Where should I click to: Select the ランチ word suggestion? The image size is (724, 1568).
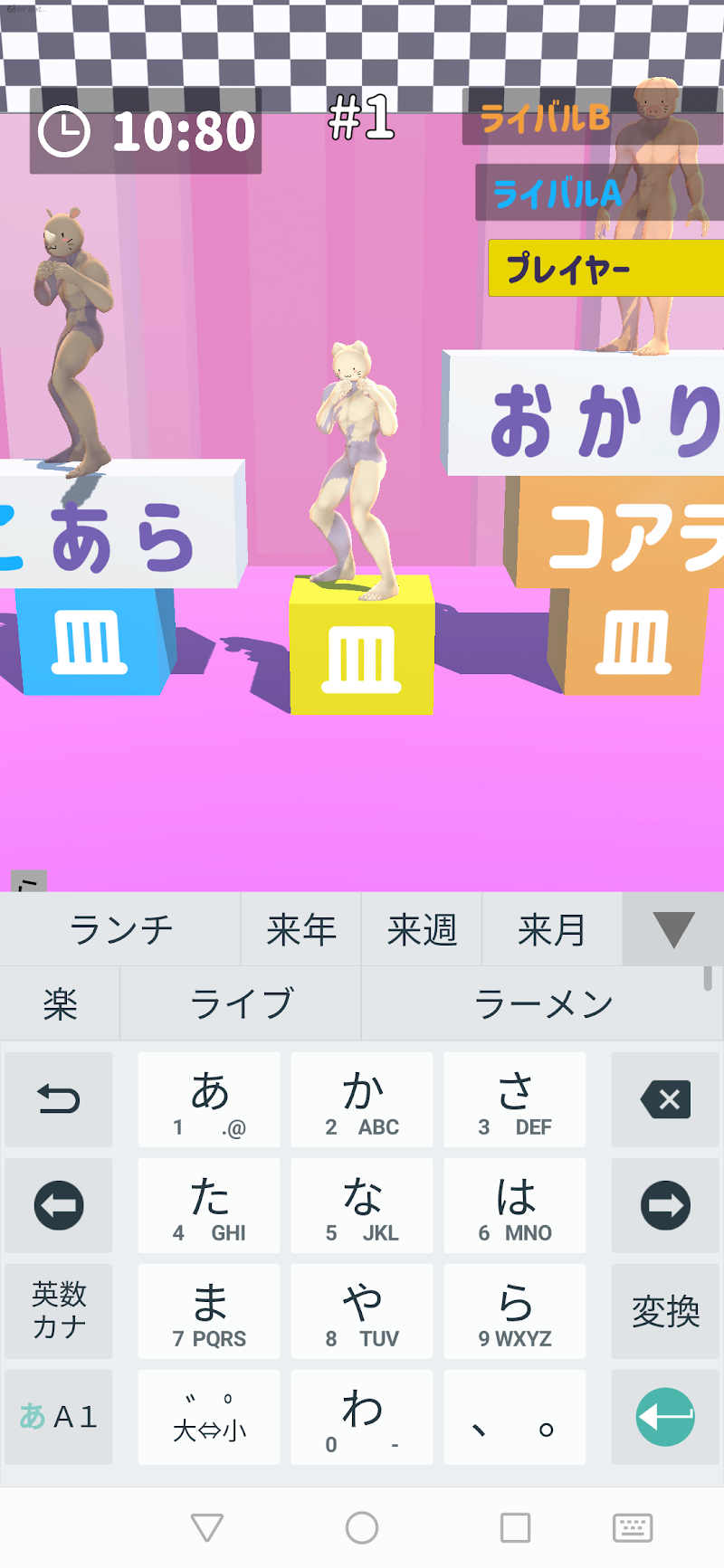point(120,929)
